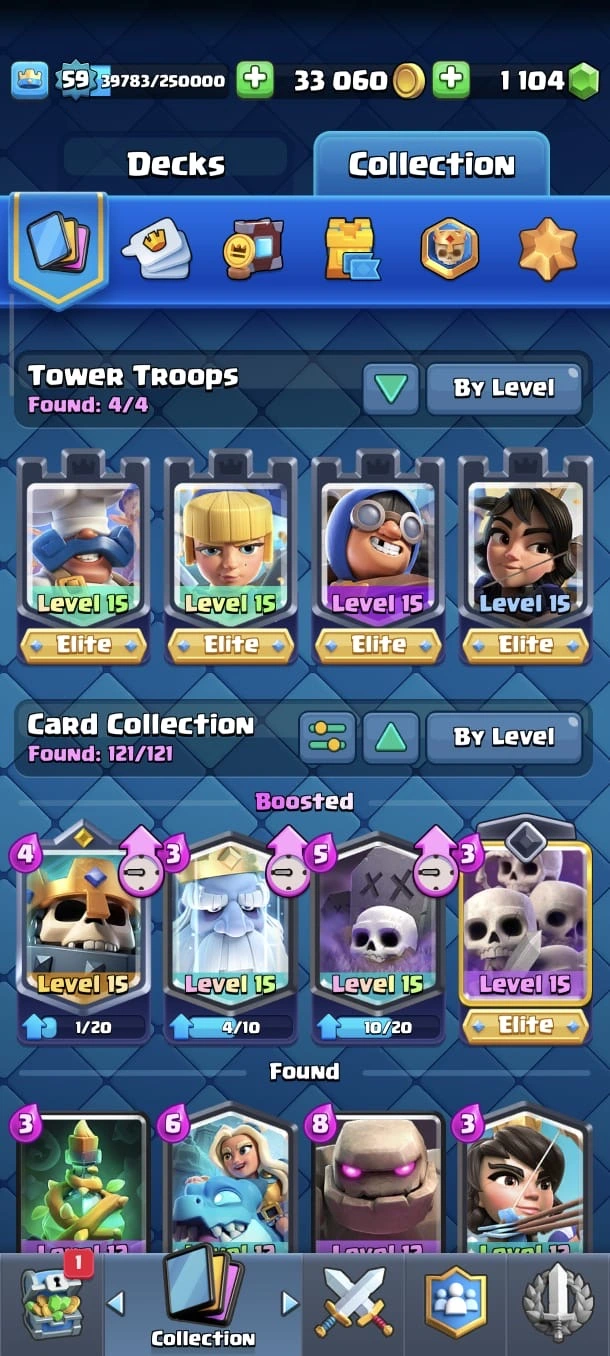Toggle Tower Troops sort direction arrow
This screenshot has width=610, height=1356.
[390, 388]
